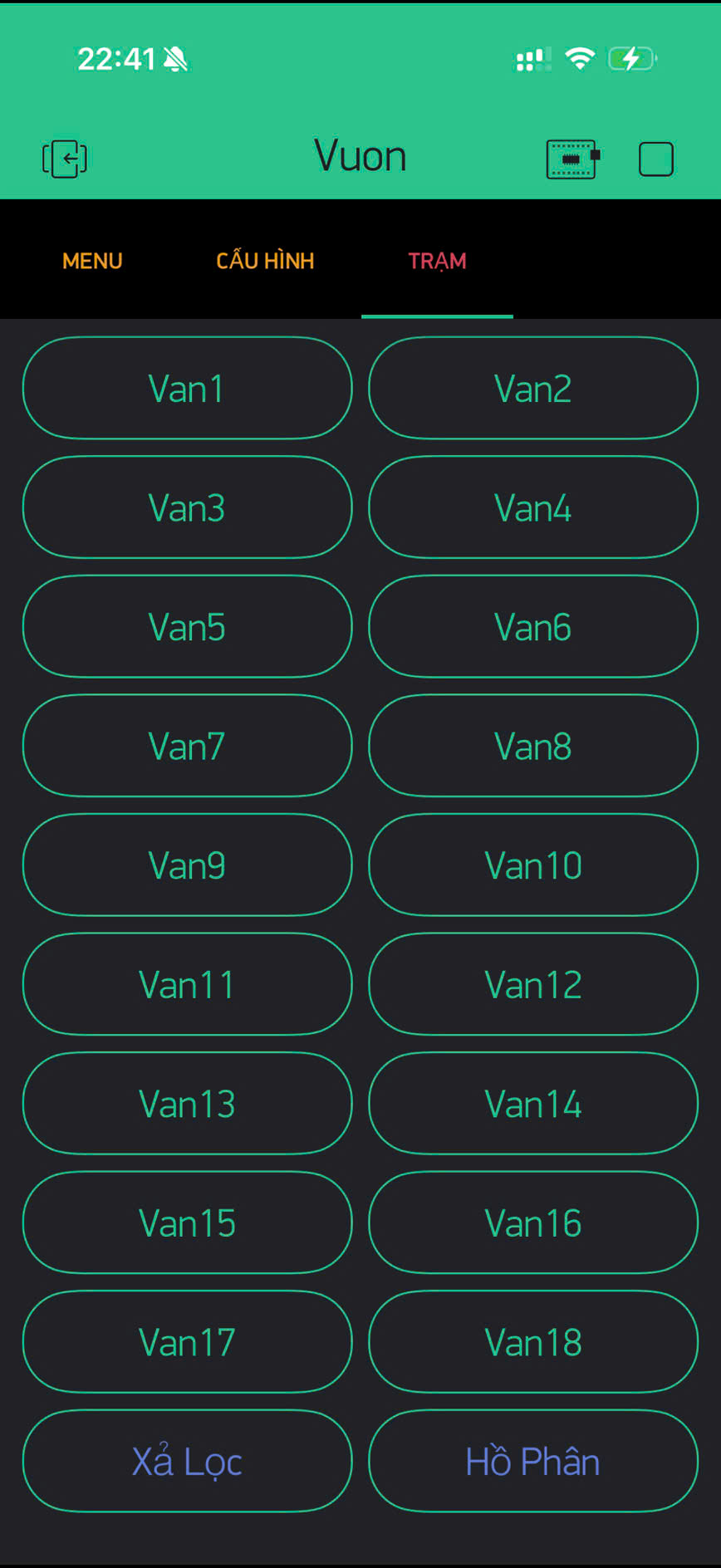Turn on Van5

(187, 626)
